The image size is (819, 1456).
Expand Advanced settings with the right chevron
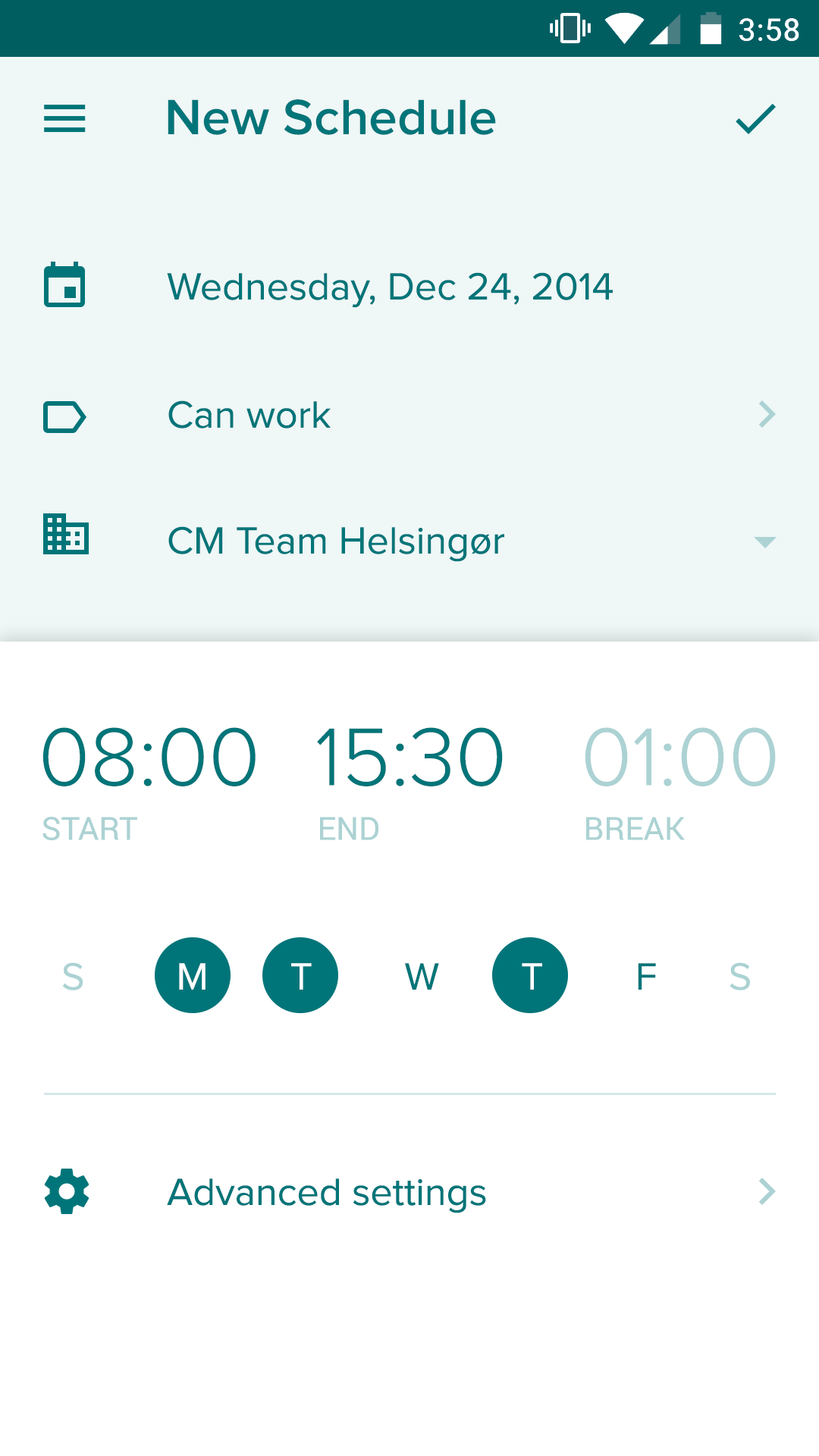pos(767,1192)
